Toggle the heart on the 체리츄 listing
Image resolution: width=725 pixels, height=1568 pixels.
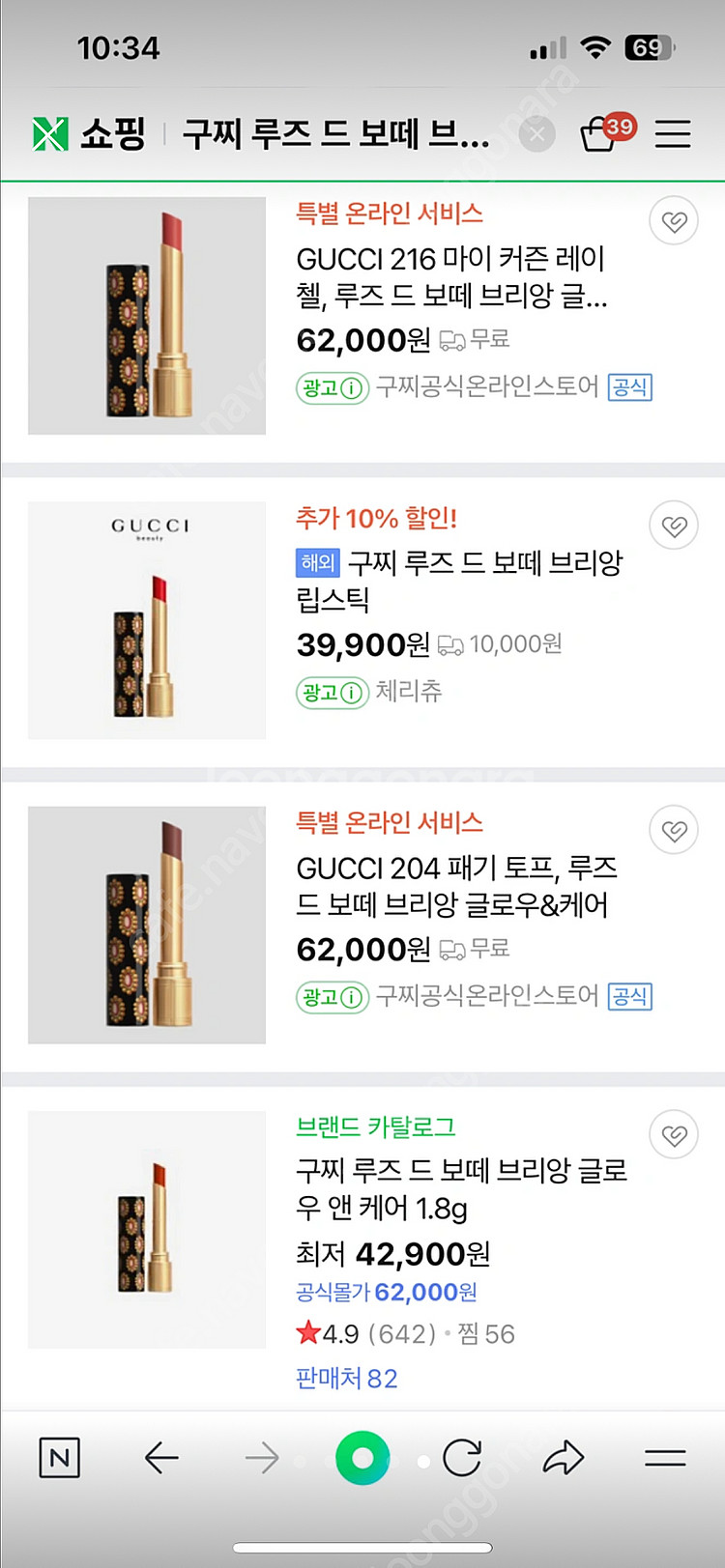tap(674, 525)
